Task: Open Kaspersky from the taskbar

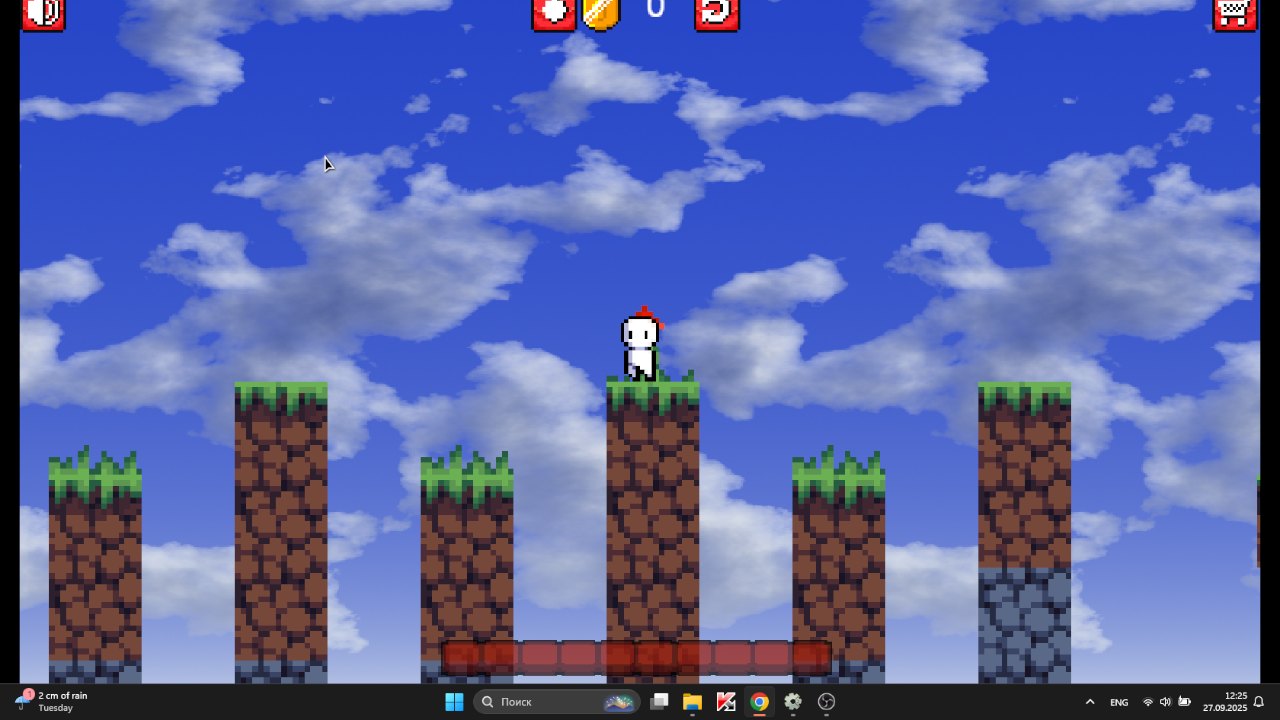Action: pos(726,702)
